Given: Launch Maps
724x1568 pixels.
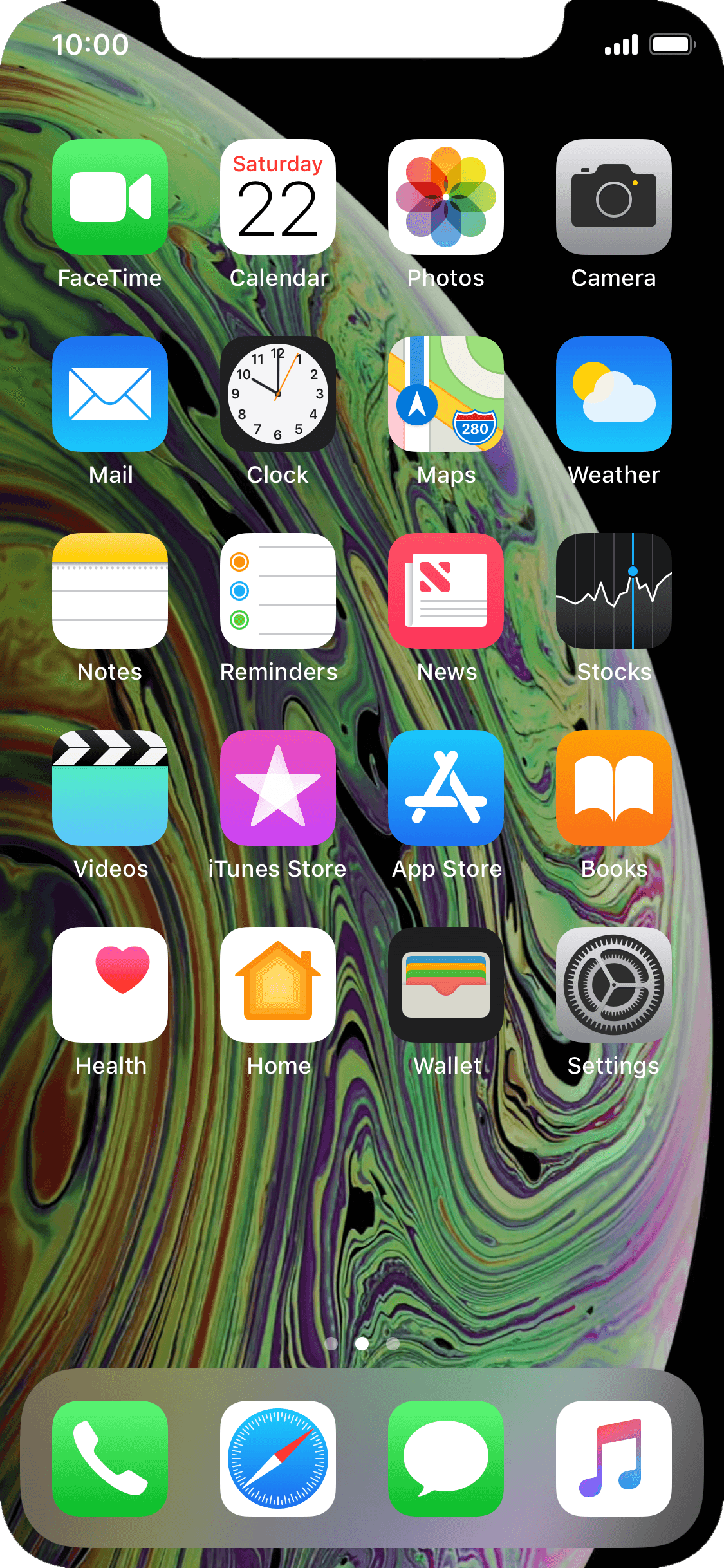Looking at the screenshot, I should click(x=446, y=395).
